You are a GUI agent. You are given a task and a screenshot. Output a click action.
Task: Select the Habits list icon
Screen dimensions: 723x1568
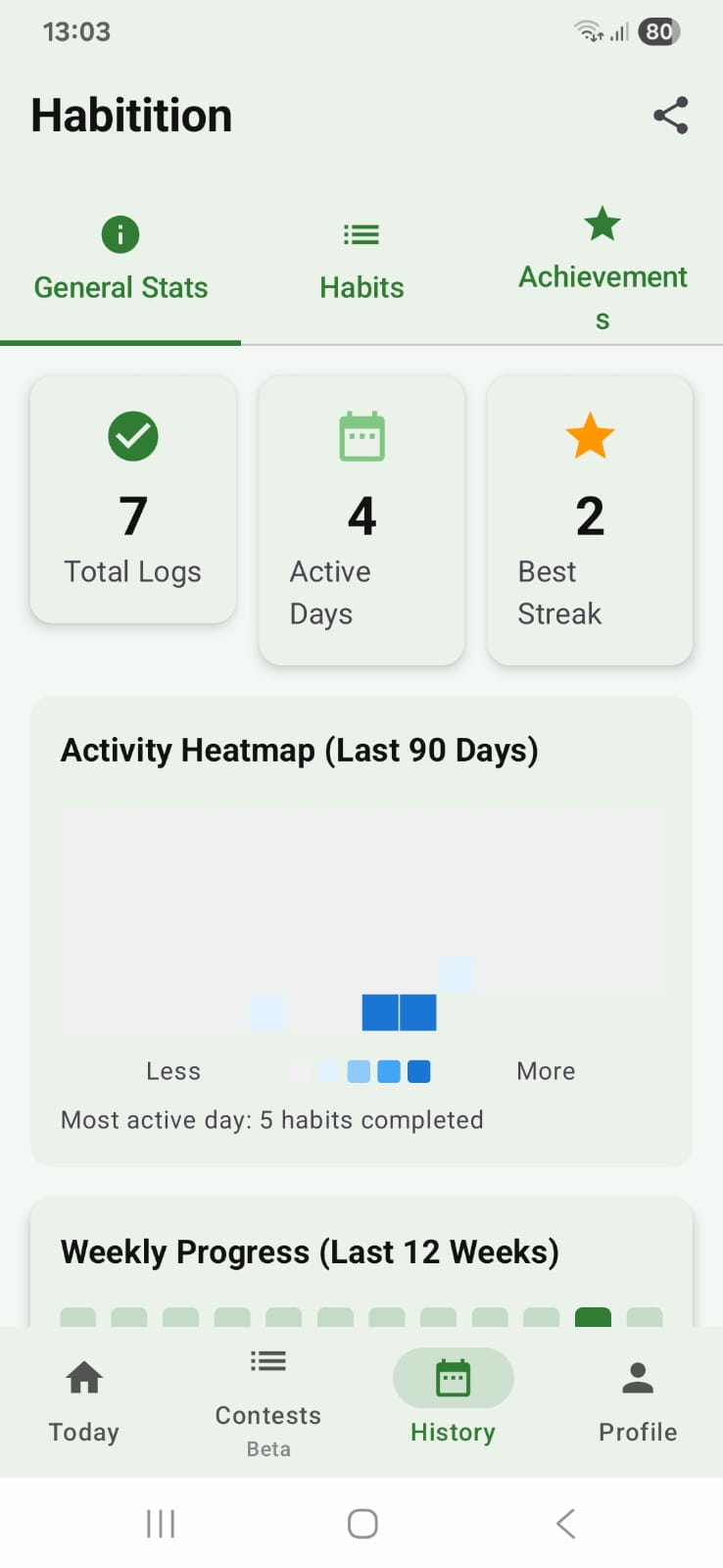[x=361, y=234]
